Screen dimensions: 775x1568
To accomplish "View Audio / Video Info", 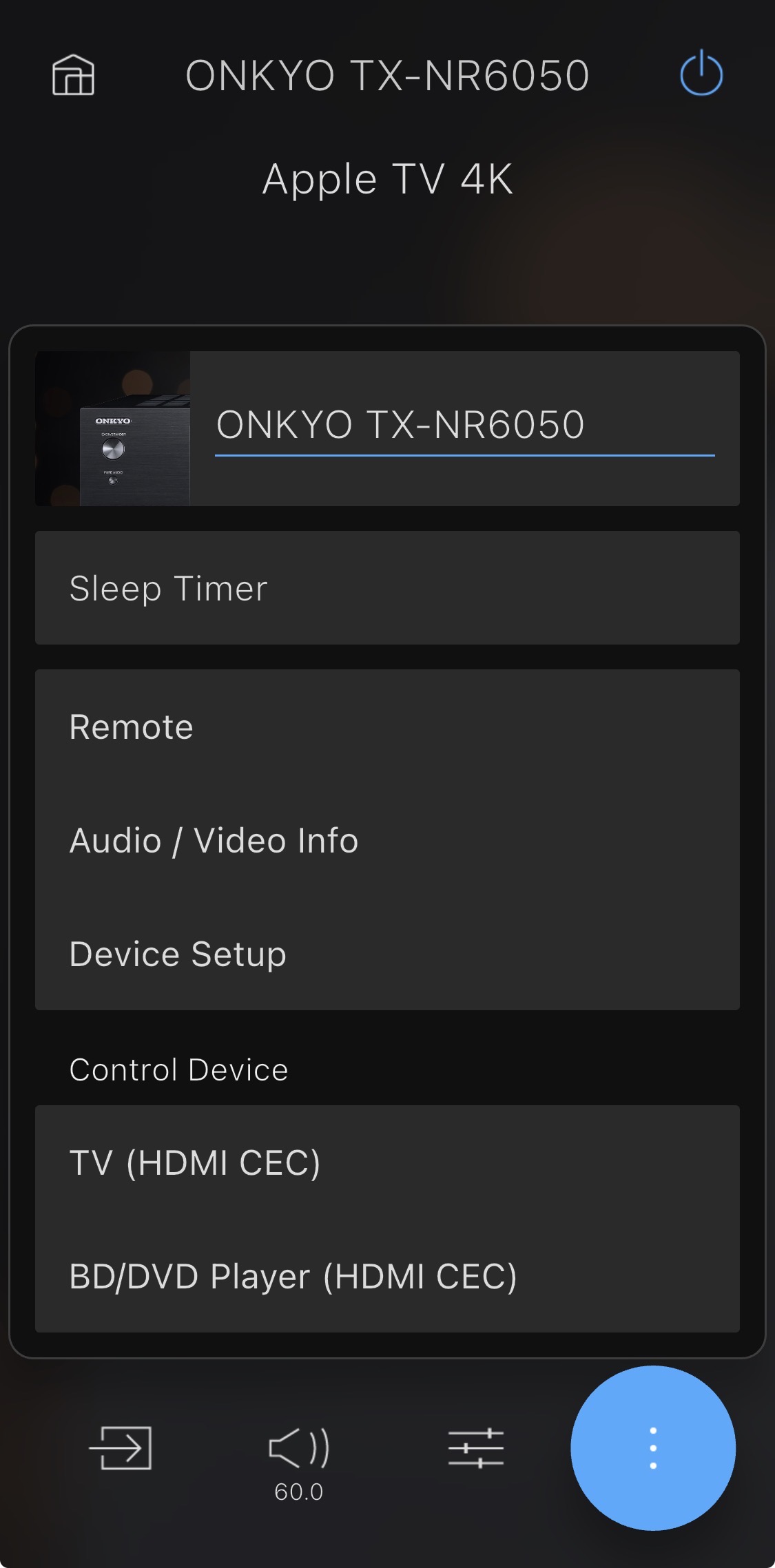I will (x=387, y=841).
